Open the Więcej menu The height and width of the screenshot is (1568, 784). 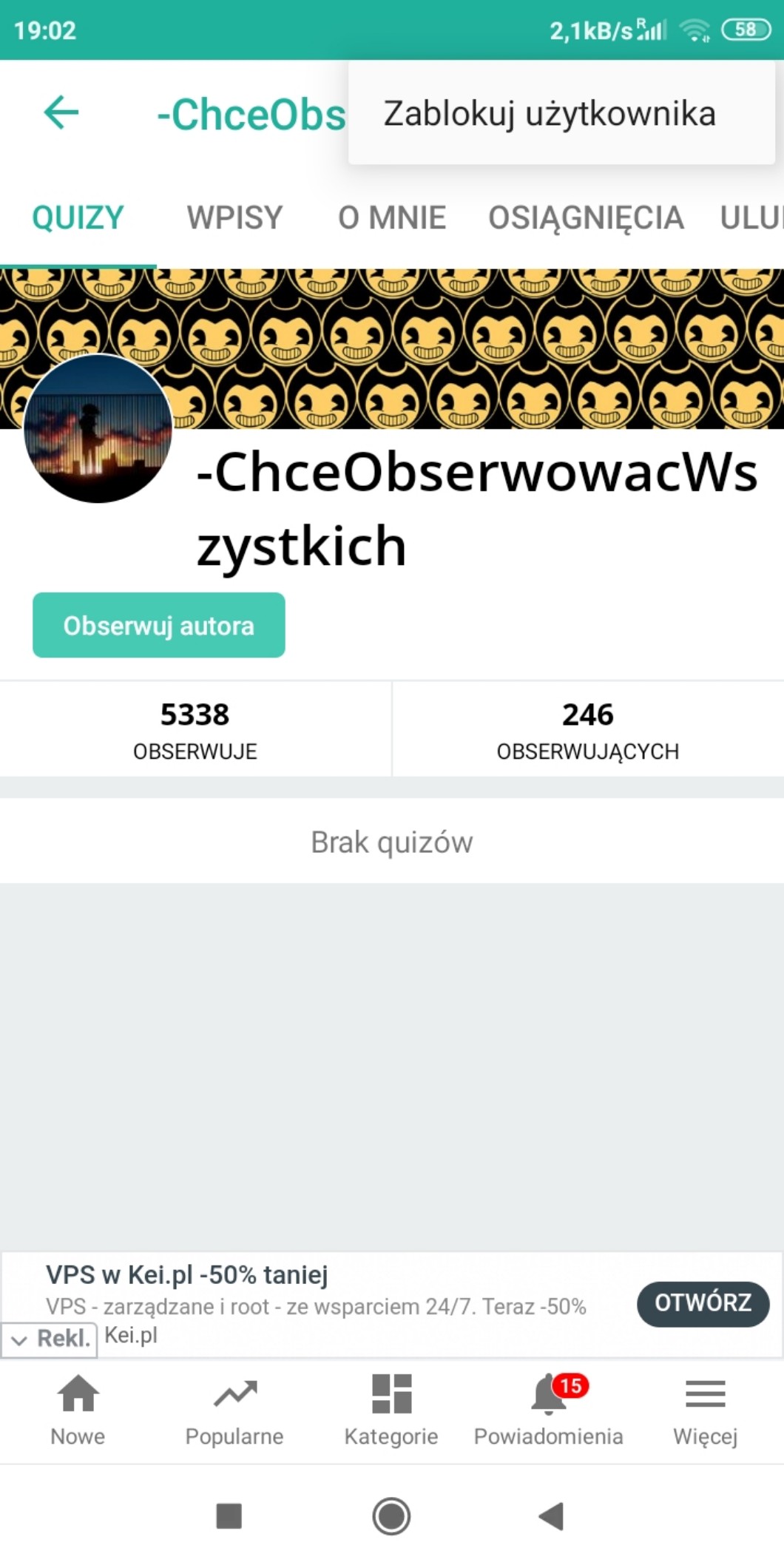[705, 1410]
